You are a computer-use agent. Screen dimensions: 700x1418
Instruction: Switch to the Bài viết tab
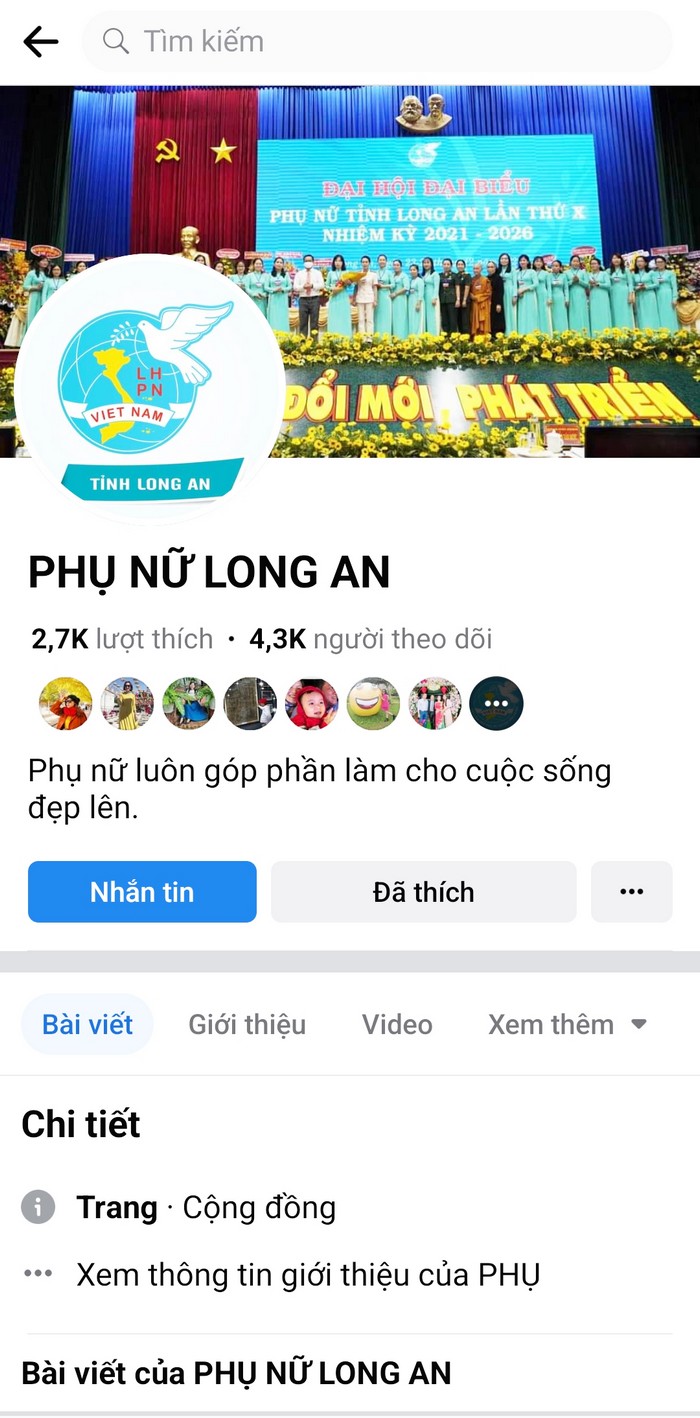87,1024
